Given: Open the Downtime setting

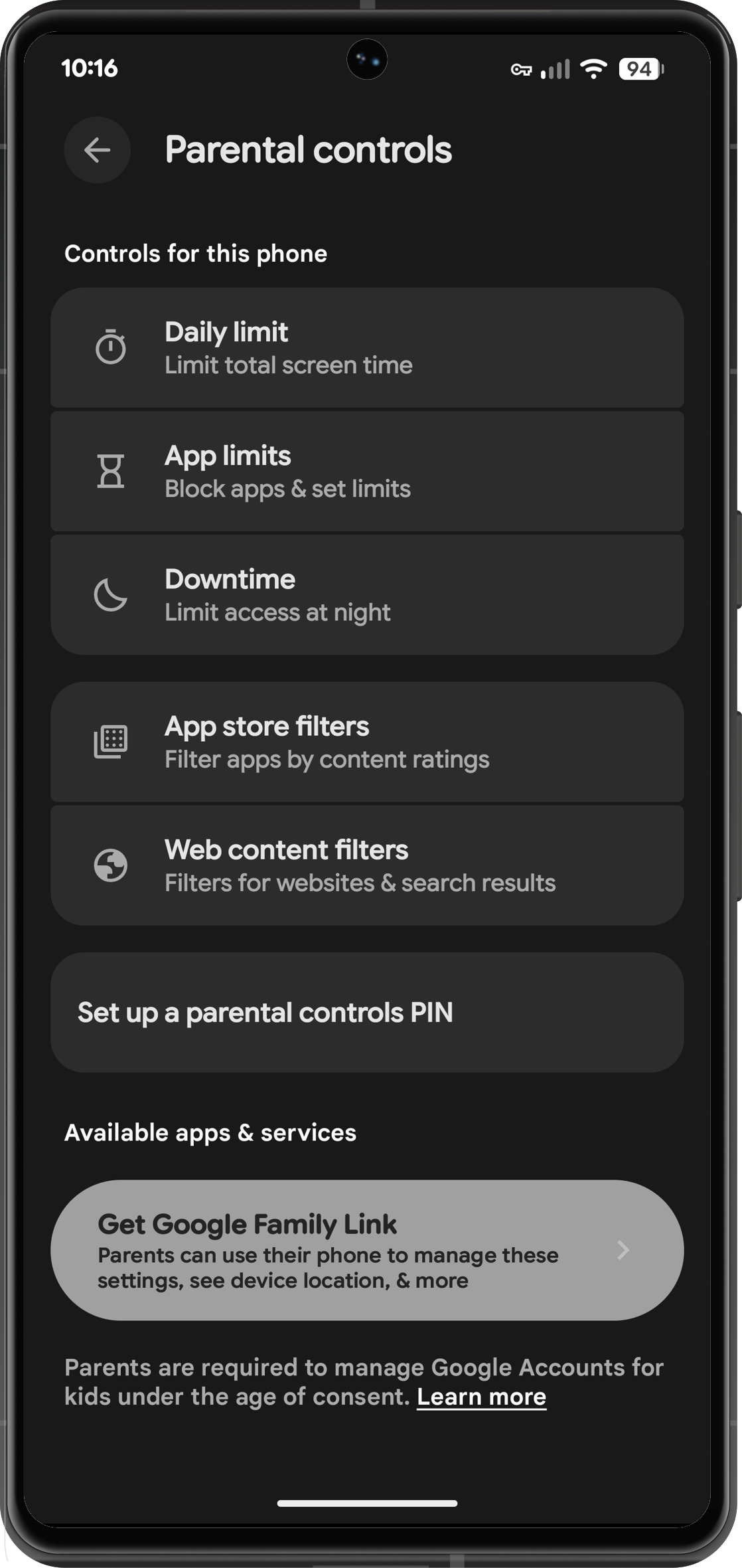Looking at the screenshot, I should [366, 595].
